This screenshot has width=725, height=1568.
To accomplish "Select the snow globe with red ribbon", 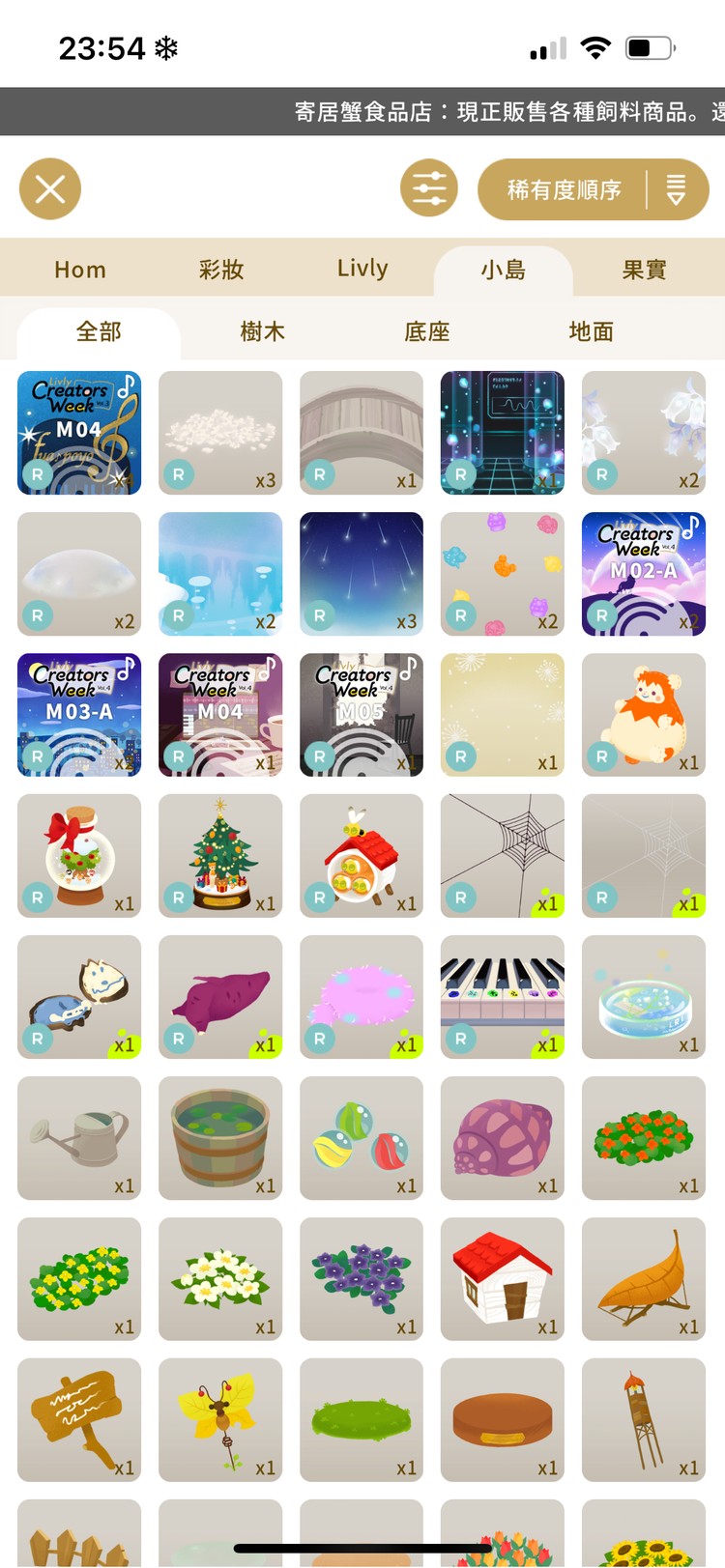I will point(79,856).
